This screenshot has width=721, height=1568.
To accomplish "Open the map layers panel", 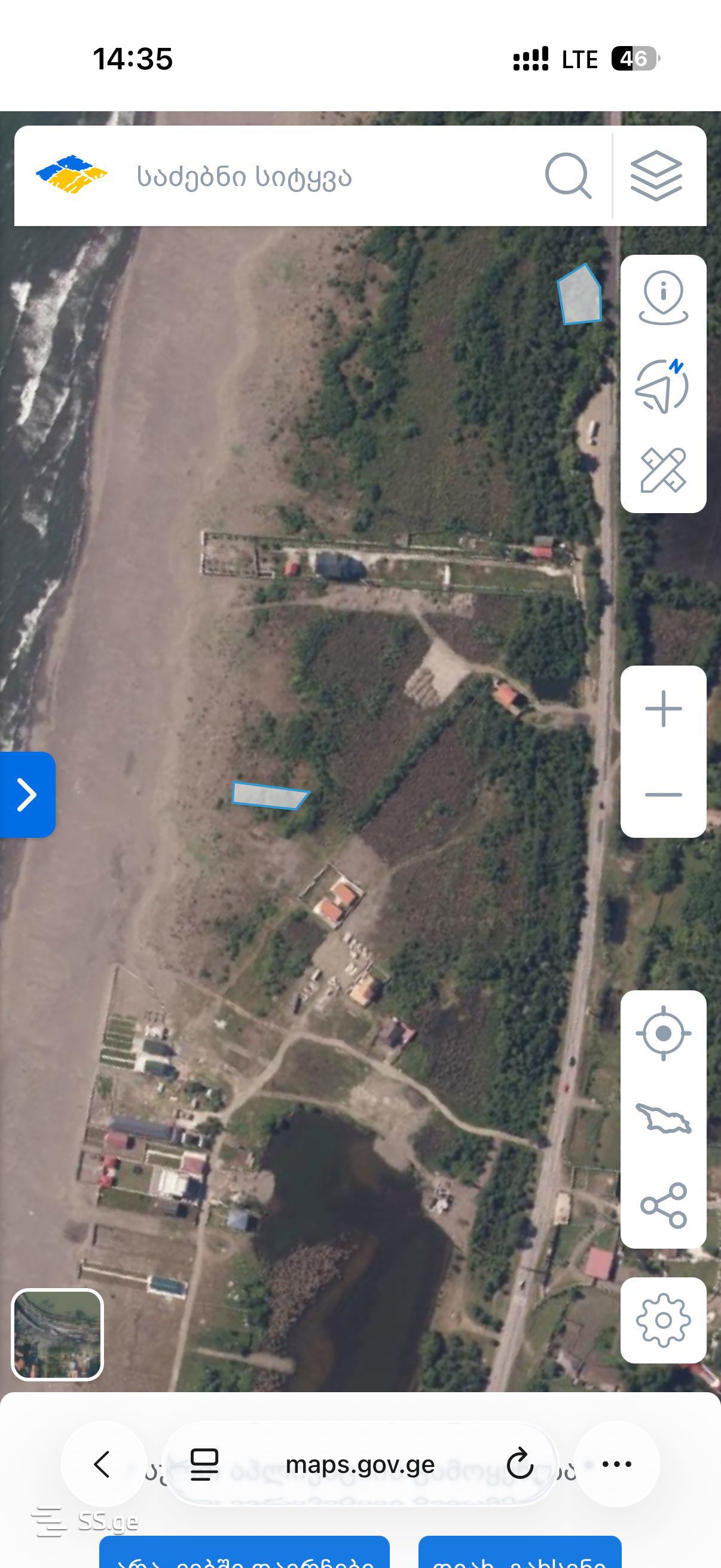I will [656, 176].
